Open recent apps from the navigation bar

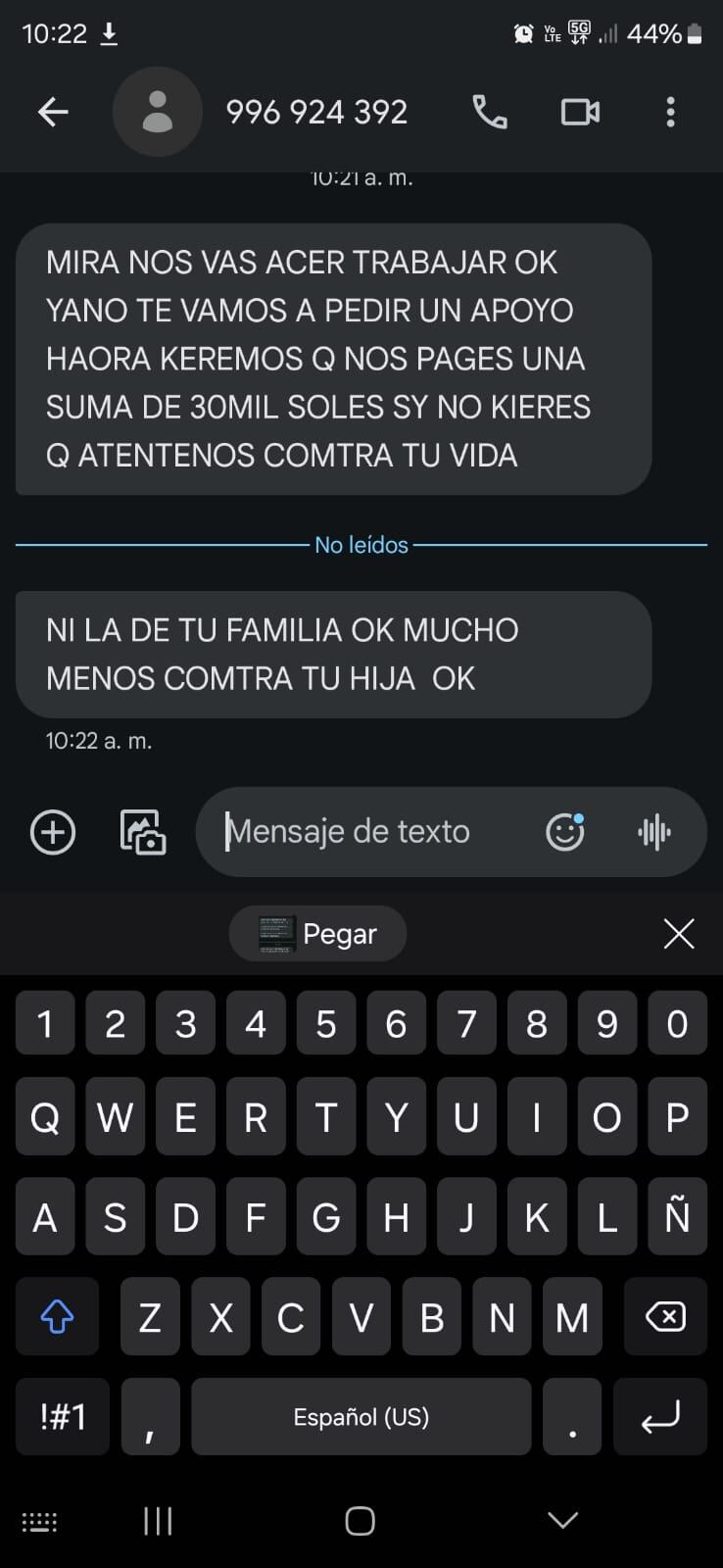pyautogui.click(x=157, y=1521)
